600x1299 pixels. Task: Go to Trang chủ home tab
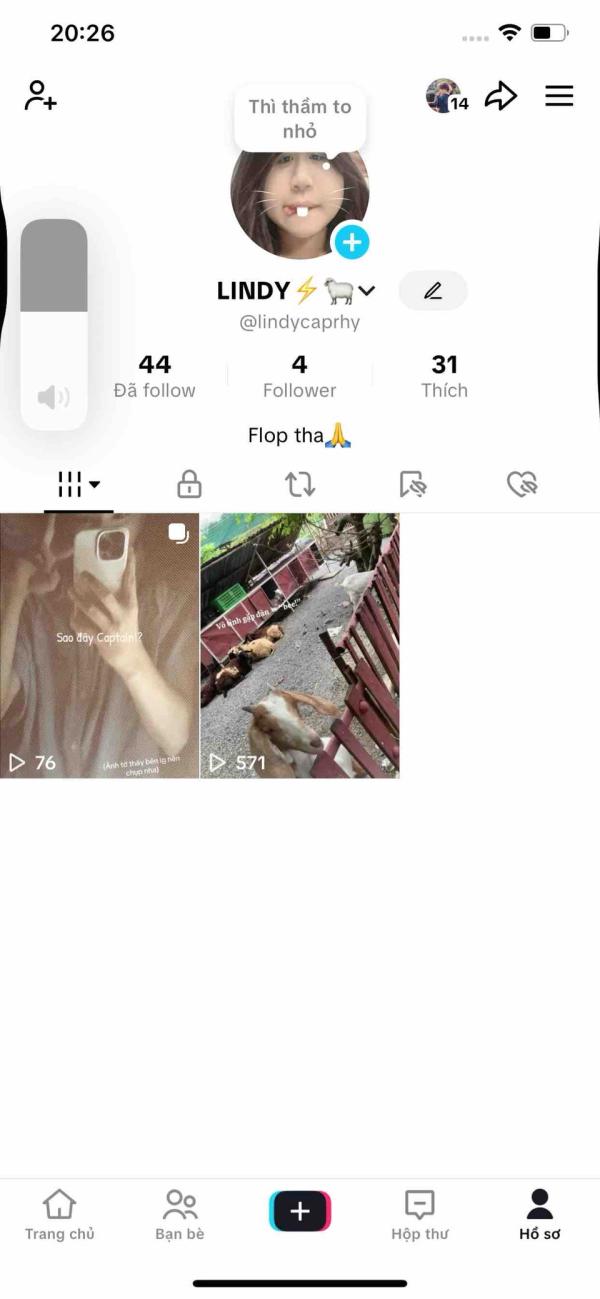(x=60, y=1214)
